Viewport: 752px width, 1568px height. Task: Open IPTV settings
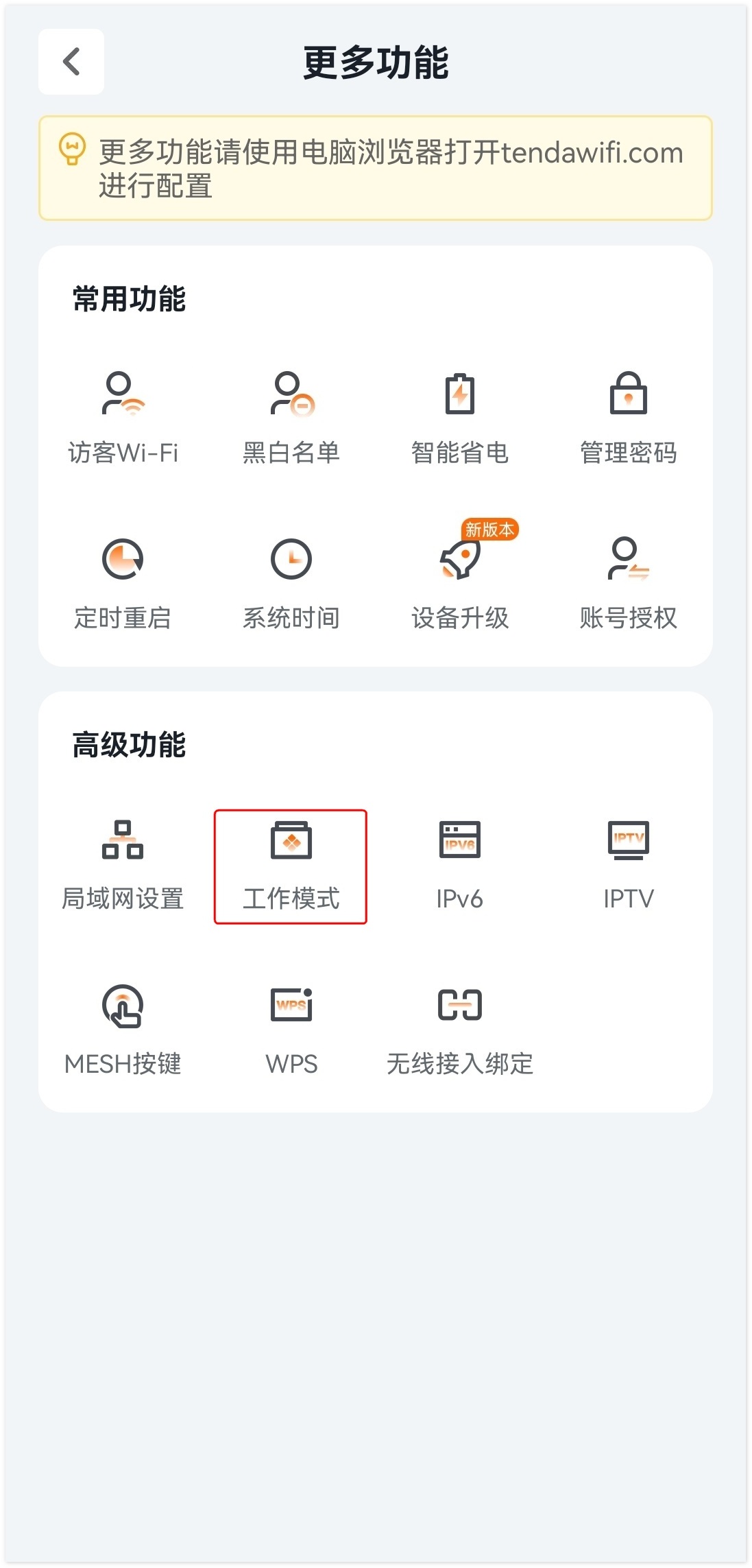point(628,864)
